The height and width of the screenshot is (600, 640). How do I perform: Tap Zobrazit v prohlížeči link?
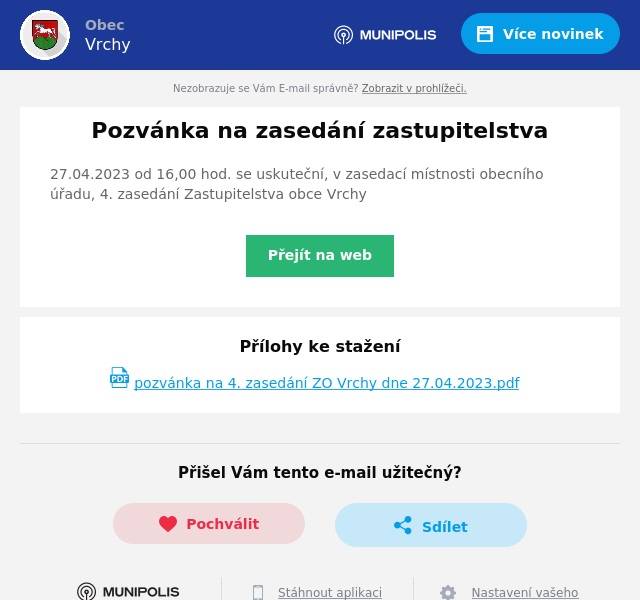414,88
